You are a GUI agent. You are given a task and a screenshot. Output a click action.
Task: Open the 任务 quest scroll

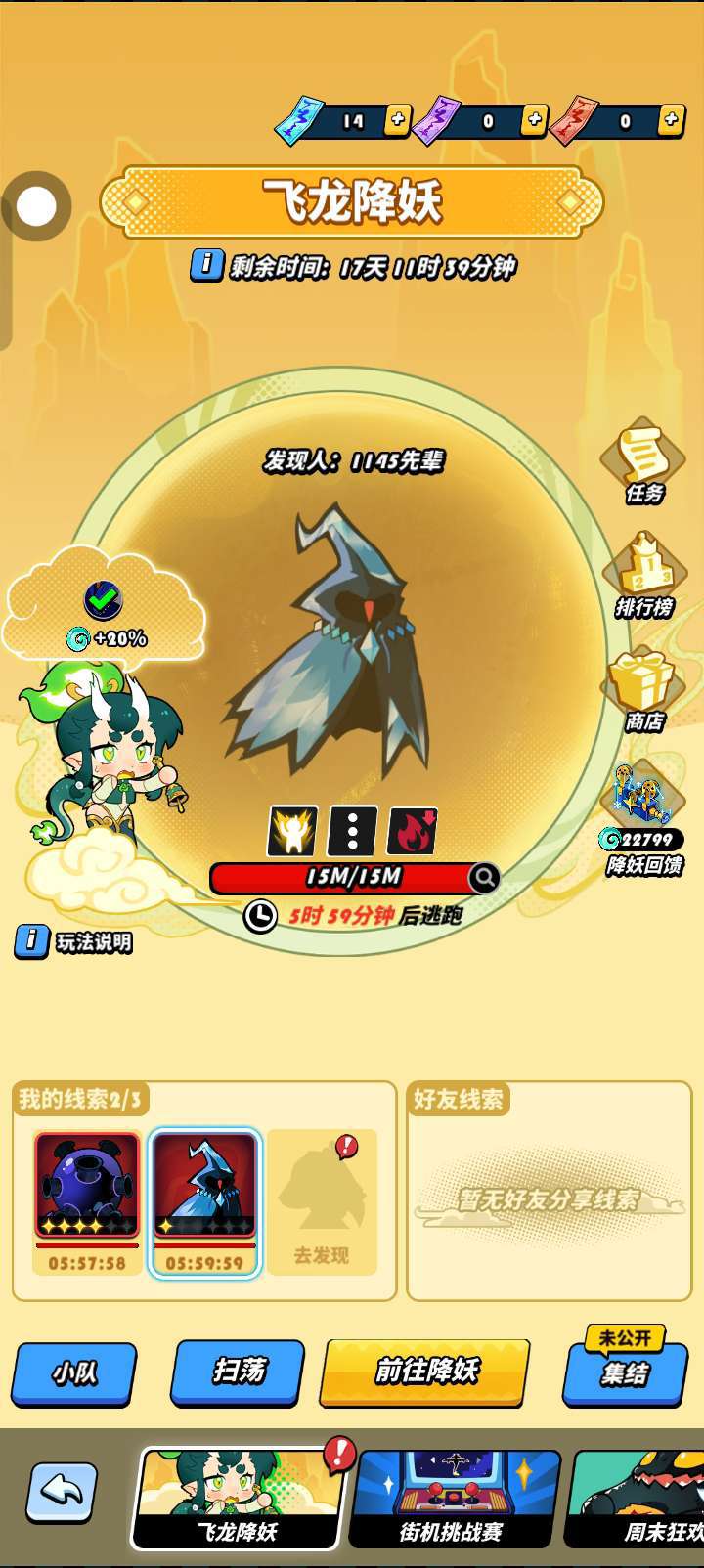pyautogui.click(x=644, y=461)
